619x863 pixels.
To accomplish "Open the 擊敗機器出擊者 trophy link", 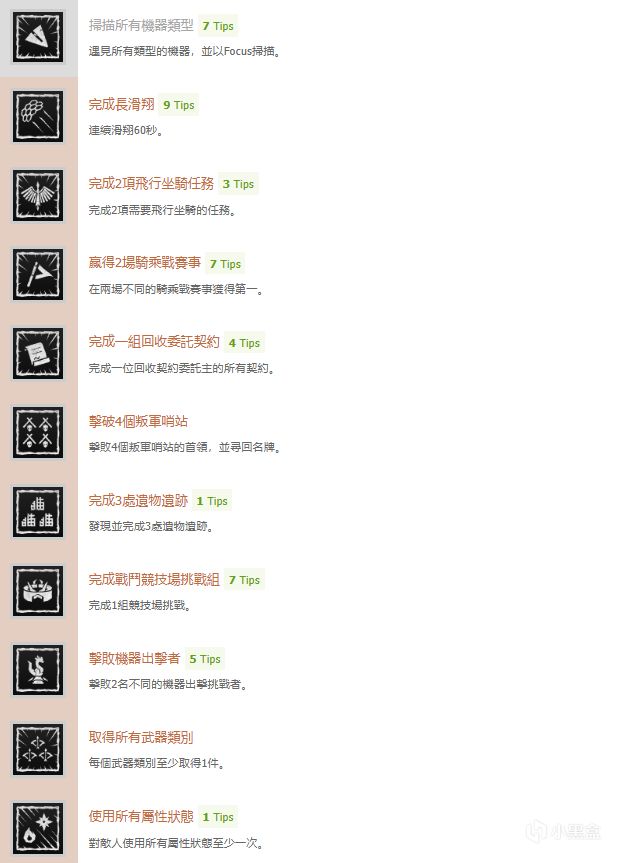I will [x=134, y=658].
